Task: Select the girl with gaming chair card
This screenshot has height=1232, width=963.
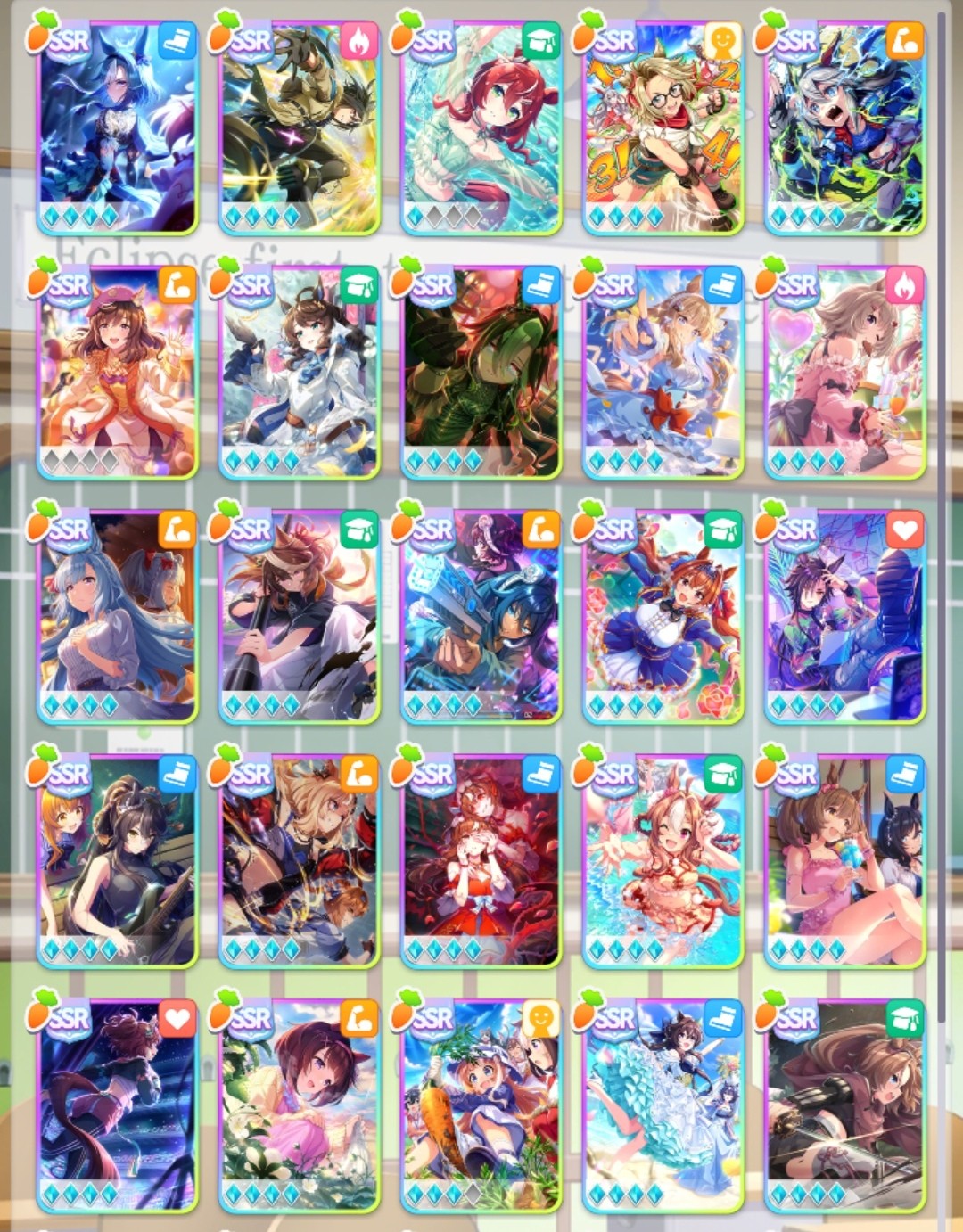Action: [844, 617]
